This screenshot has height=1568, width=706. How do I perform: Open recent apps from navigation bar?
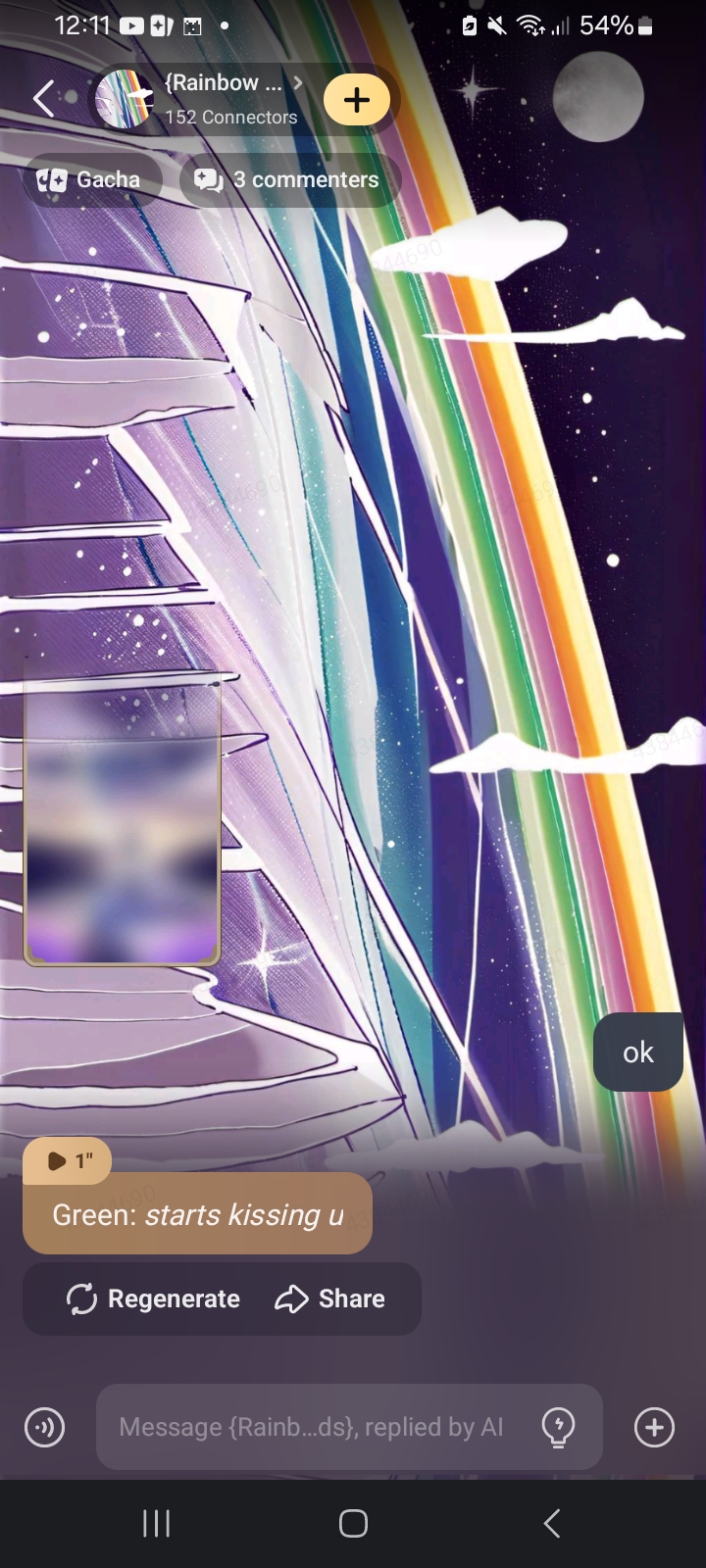click(156, 1523)
